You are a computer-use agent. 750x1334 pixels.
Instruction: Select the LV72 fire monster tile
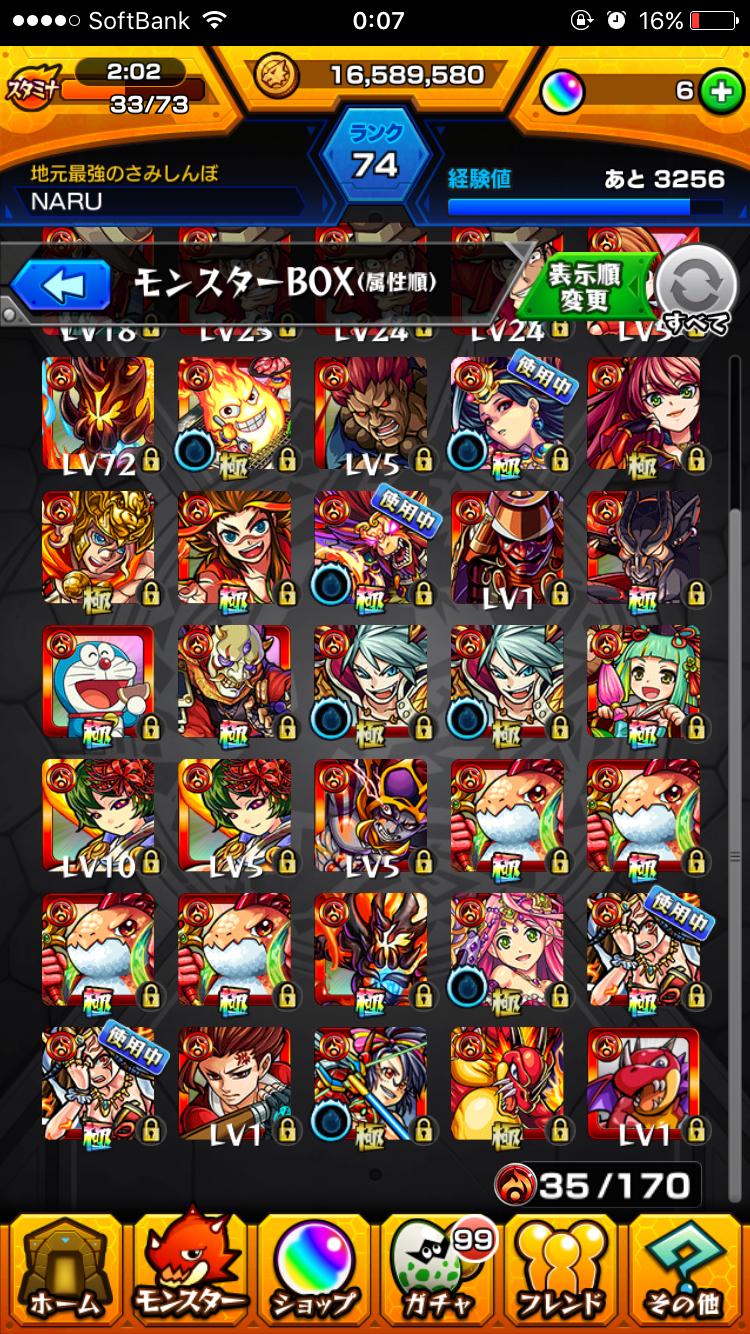pos(98,412)
